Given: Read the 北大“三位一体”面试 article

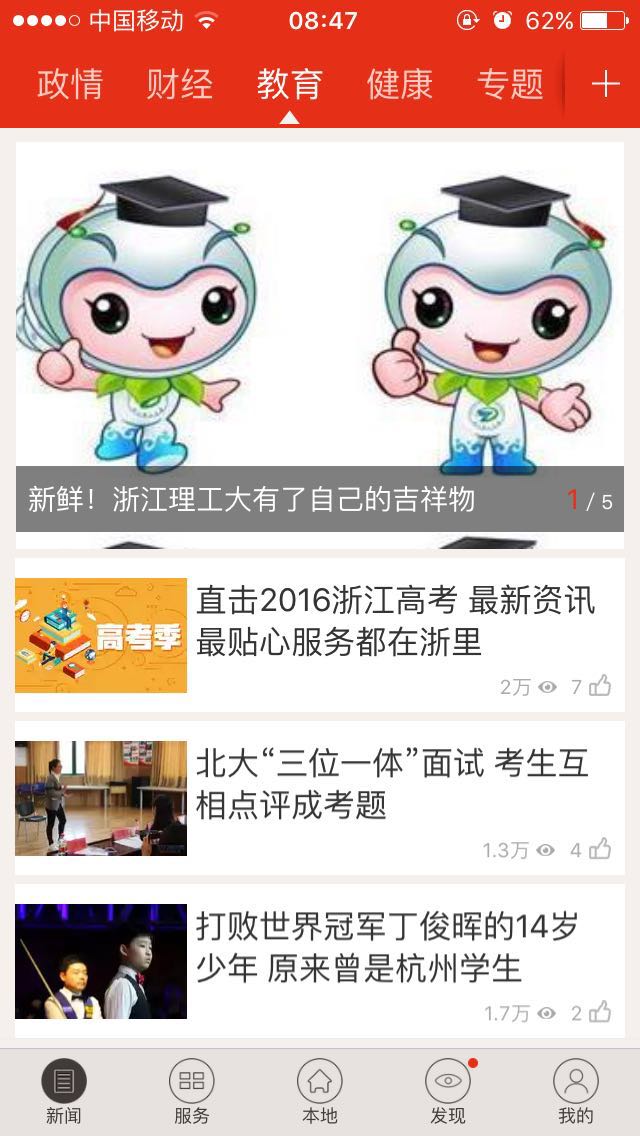Looking at the screenshot, I should (x=392, y=783).
